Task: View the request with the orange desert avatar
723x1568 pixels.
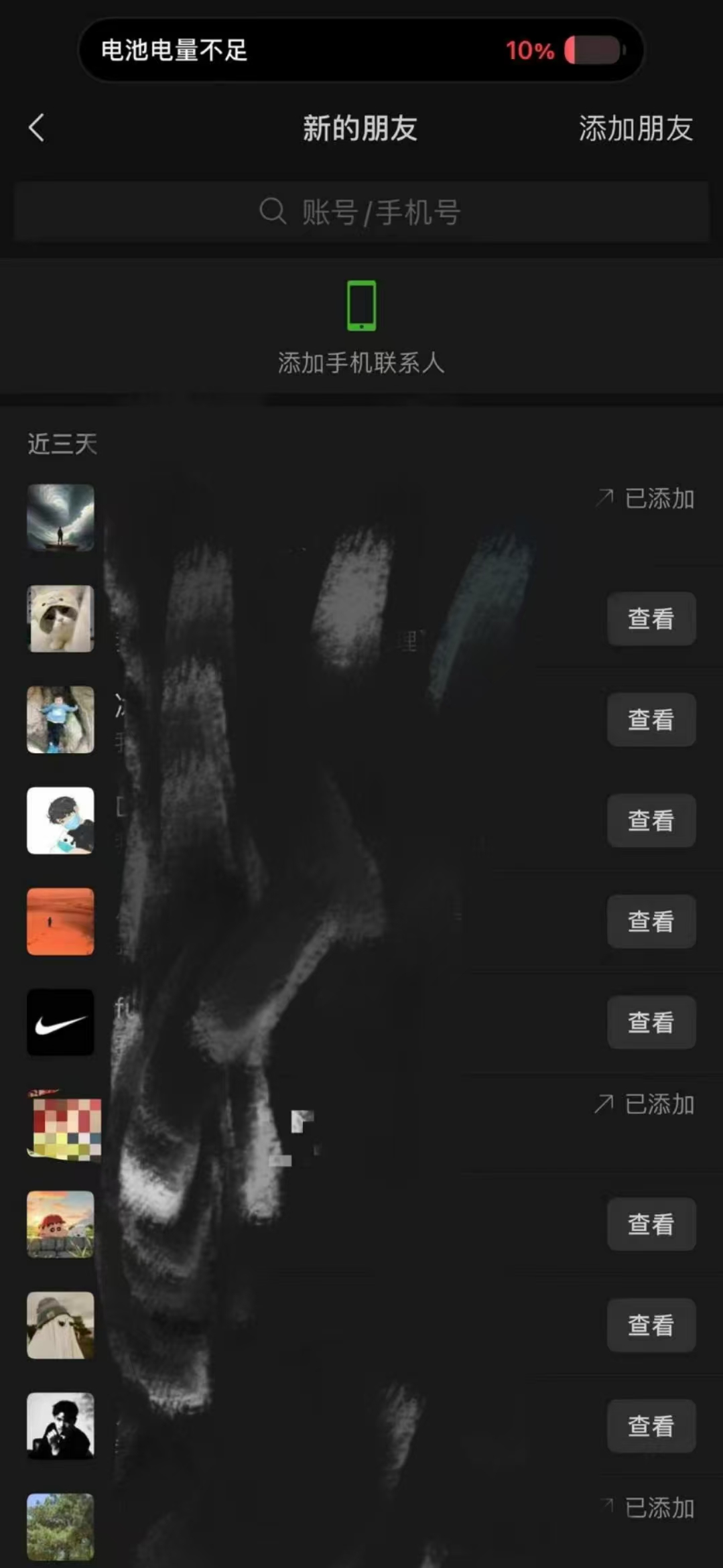Action: tap(651, 921)
